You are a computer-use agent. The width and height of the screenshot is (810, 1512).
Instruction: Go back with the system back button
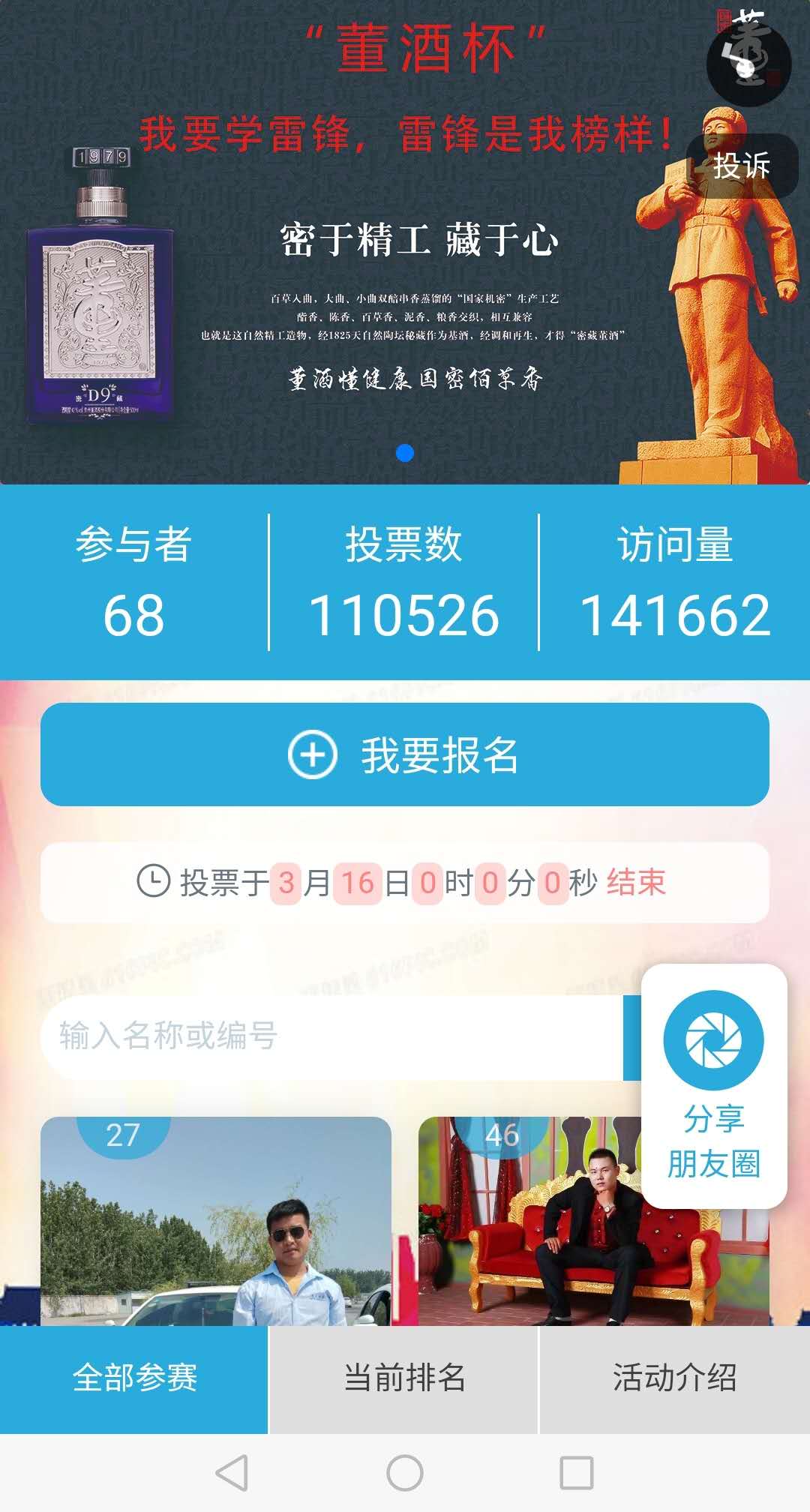(232, 1473)
